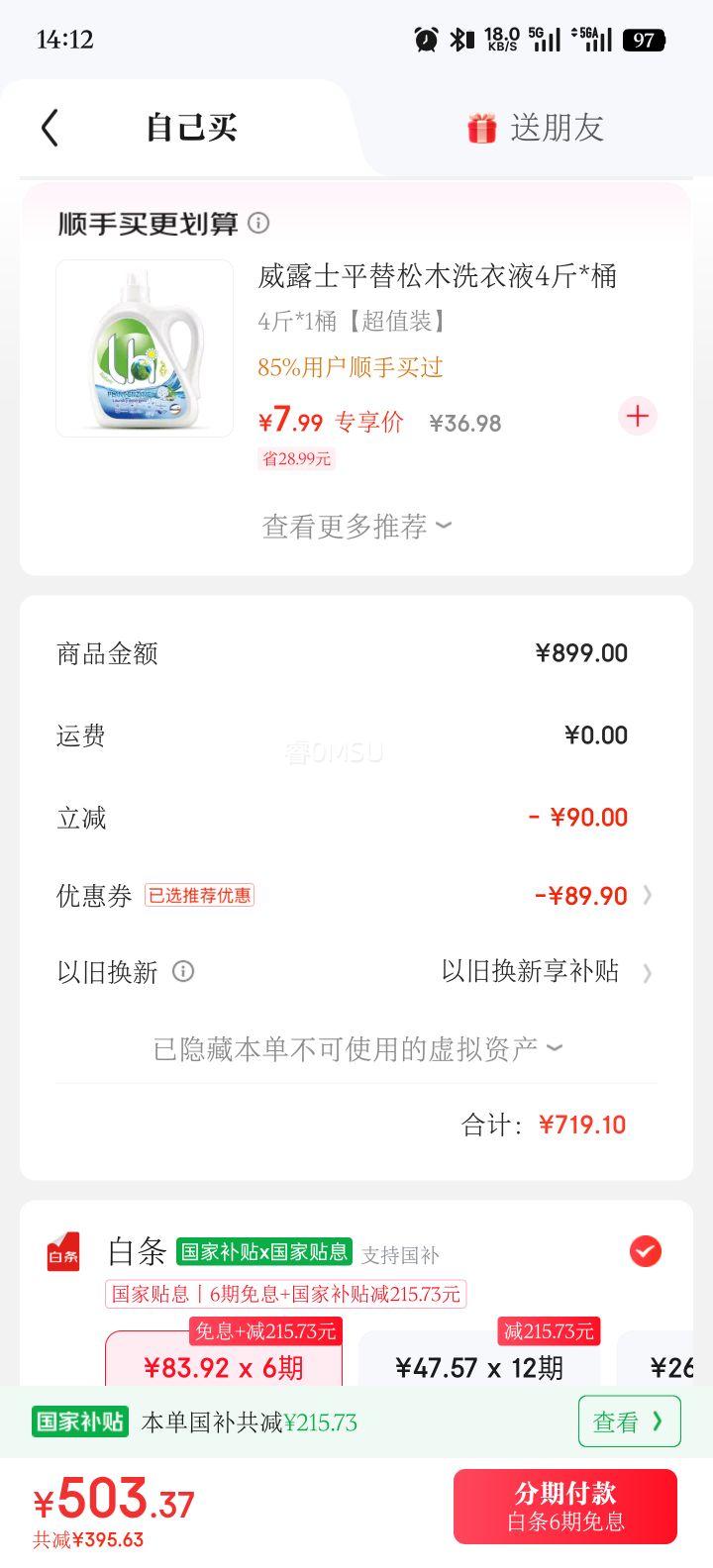The image size is (713, 1568).
Task: Add 威露士 laundry detergent with the plus button
Action: click(x=637, y=417)
